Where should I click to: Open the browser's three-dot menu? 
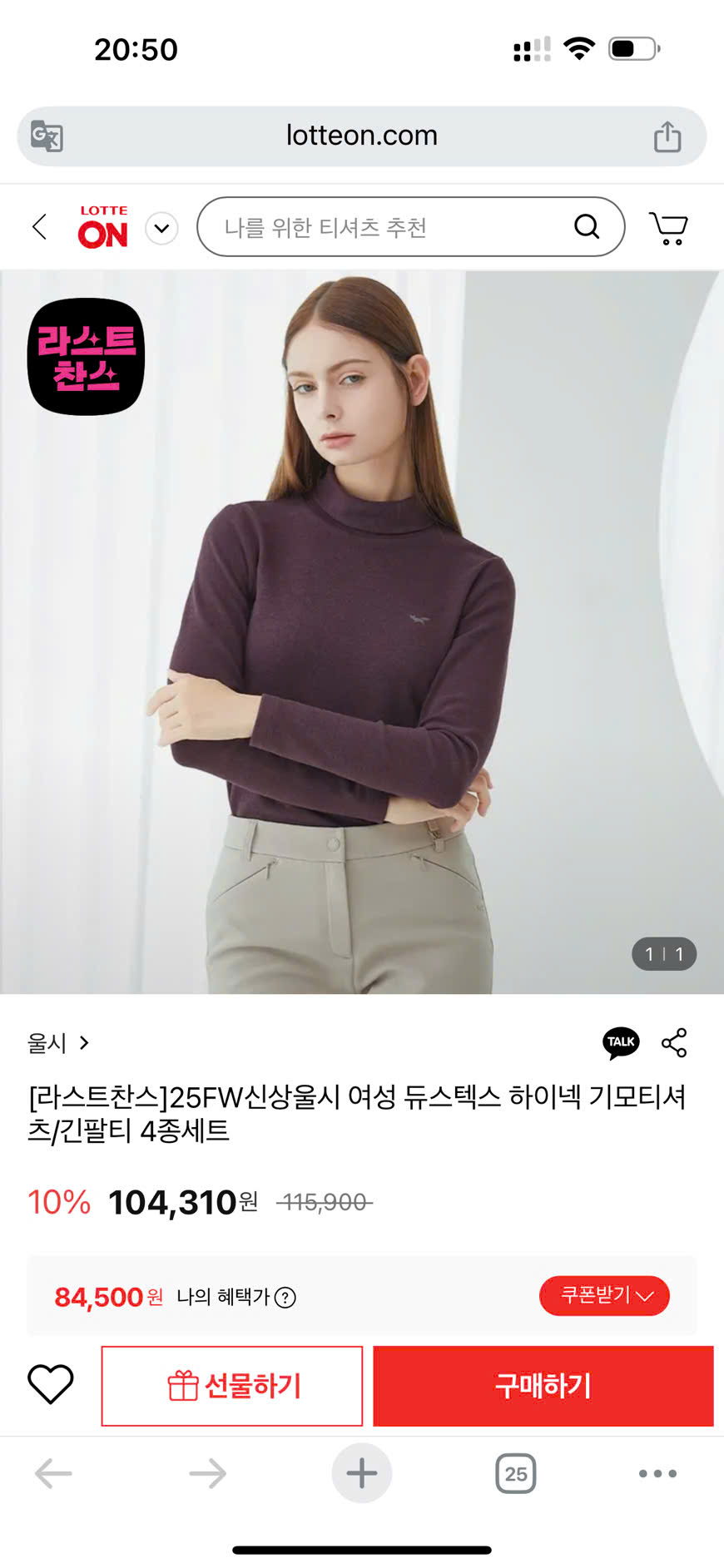click(x=657, y=1473)
